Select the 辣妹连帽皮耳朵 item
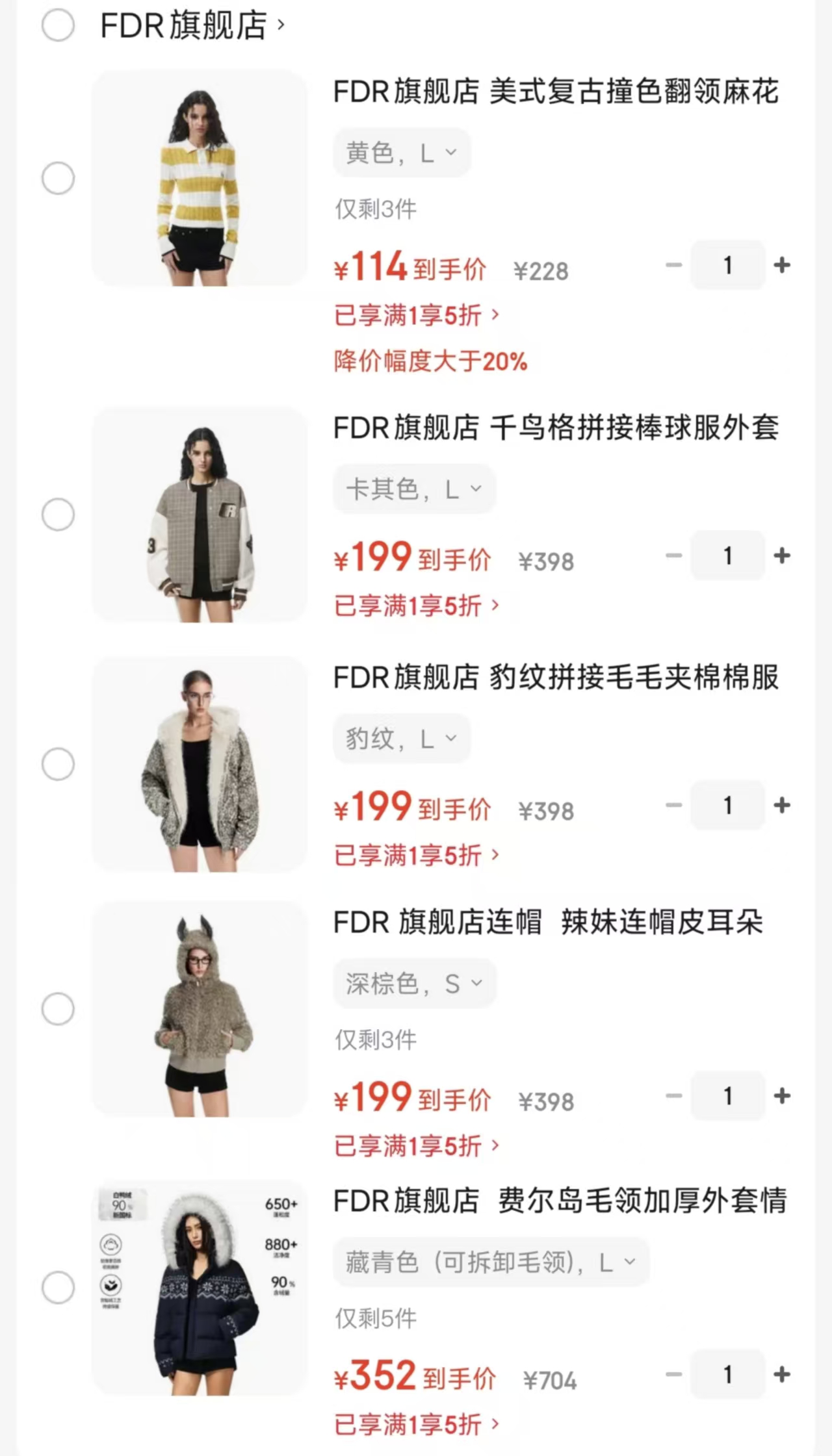832x1456 pixels. click(x=58, y=1009)
